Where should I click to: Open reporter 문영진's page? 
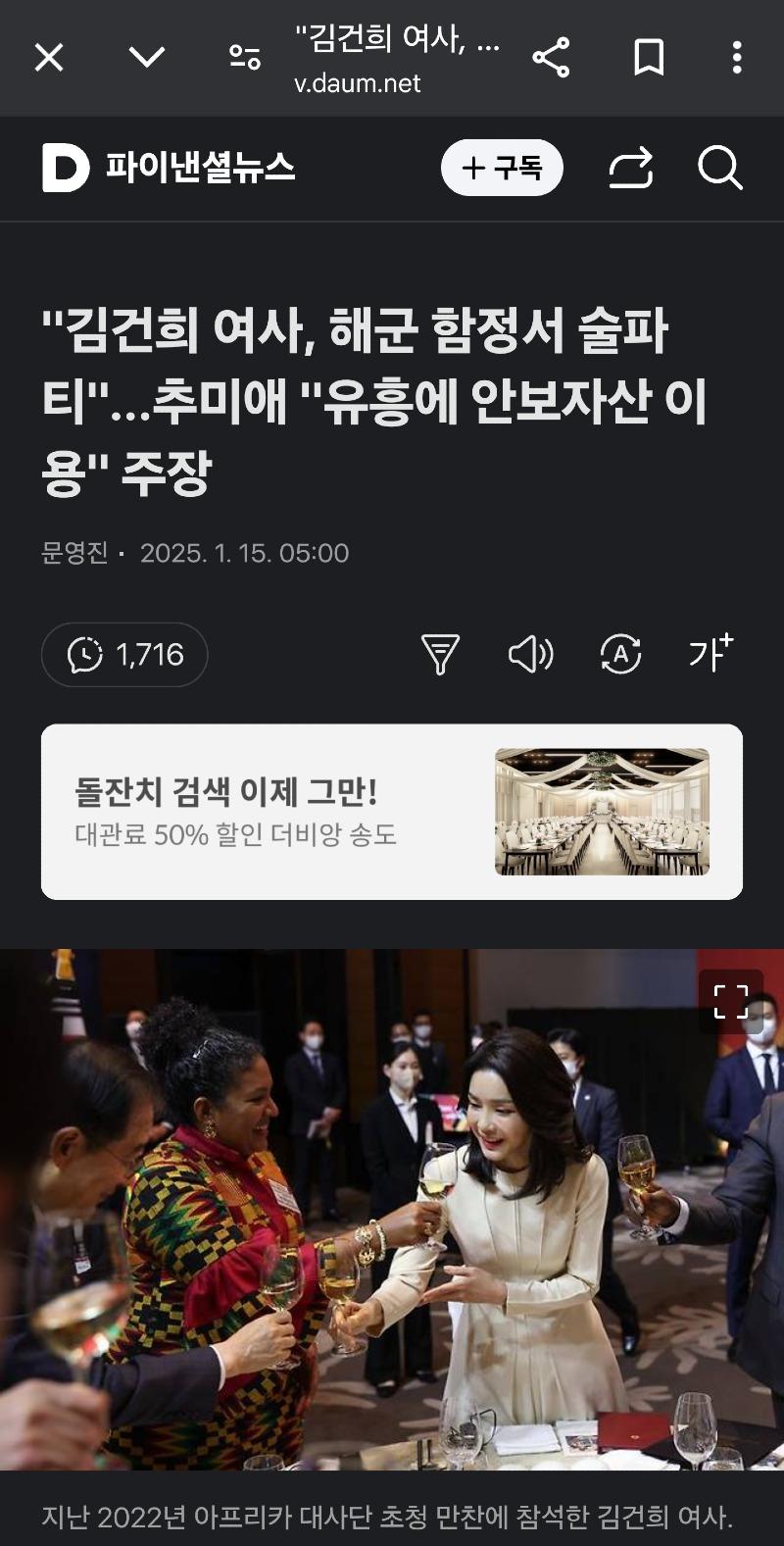point(74,553)
